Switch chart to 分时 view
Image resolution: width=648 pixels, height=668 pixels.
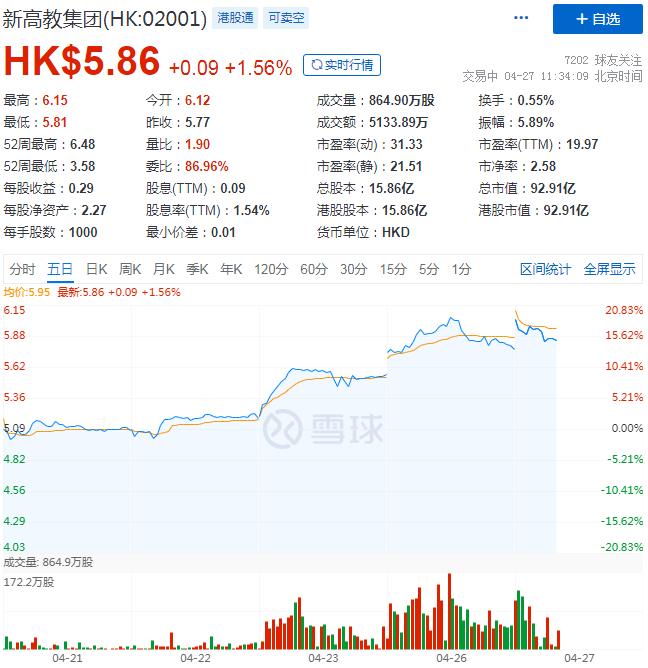tap(22, 269)
